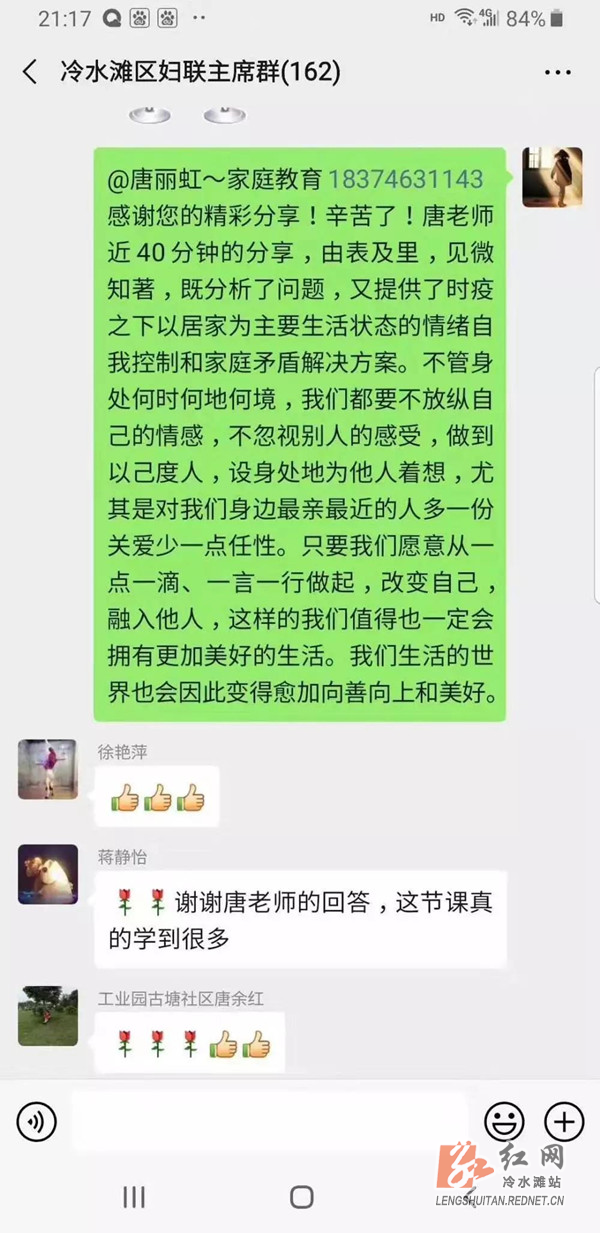The image size is (600, 1233).
Task: Open the group chat's three-dot menu
Action: (558, 72)
